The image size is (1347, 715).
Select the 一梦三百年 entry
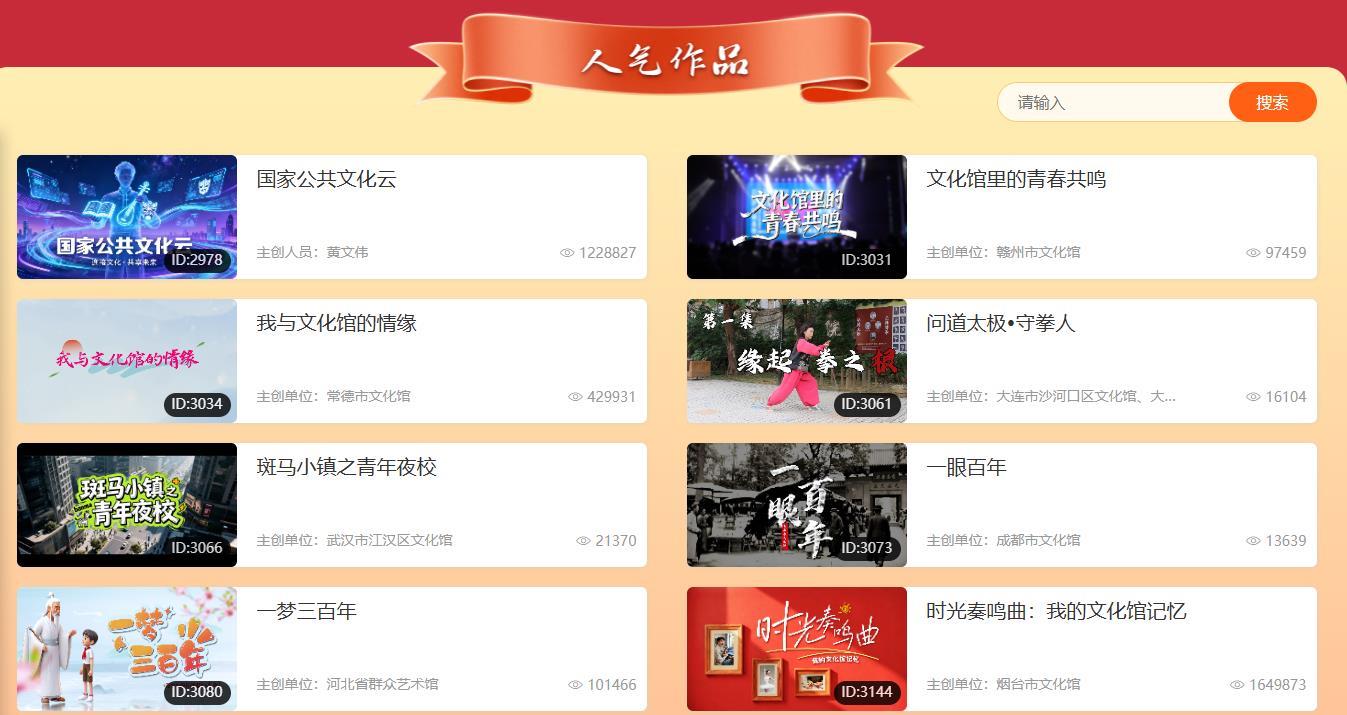[x=306, y=612]
